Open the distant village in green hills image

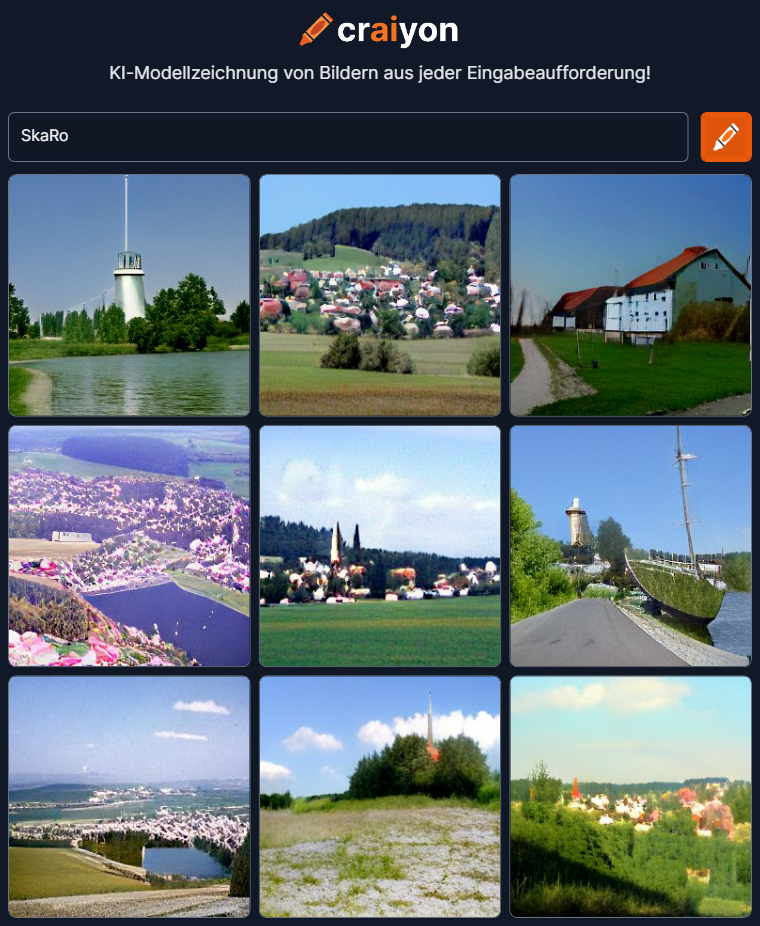[x=630, y=797]
